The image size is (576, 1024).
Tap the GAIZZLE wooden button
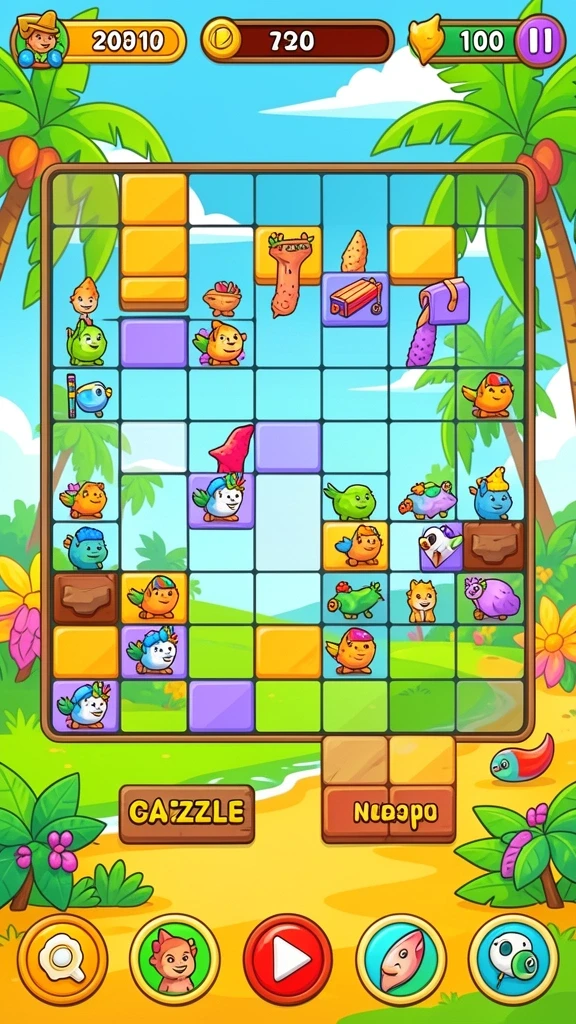[x=186, y=814]
